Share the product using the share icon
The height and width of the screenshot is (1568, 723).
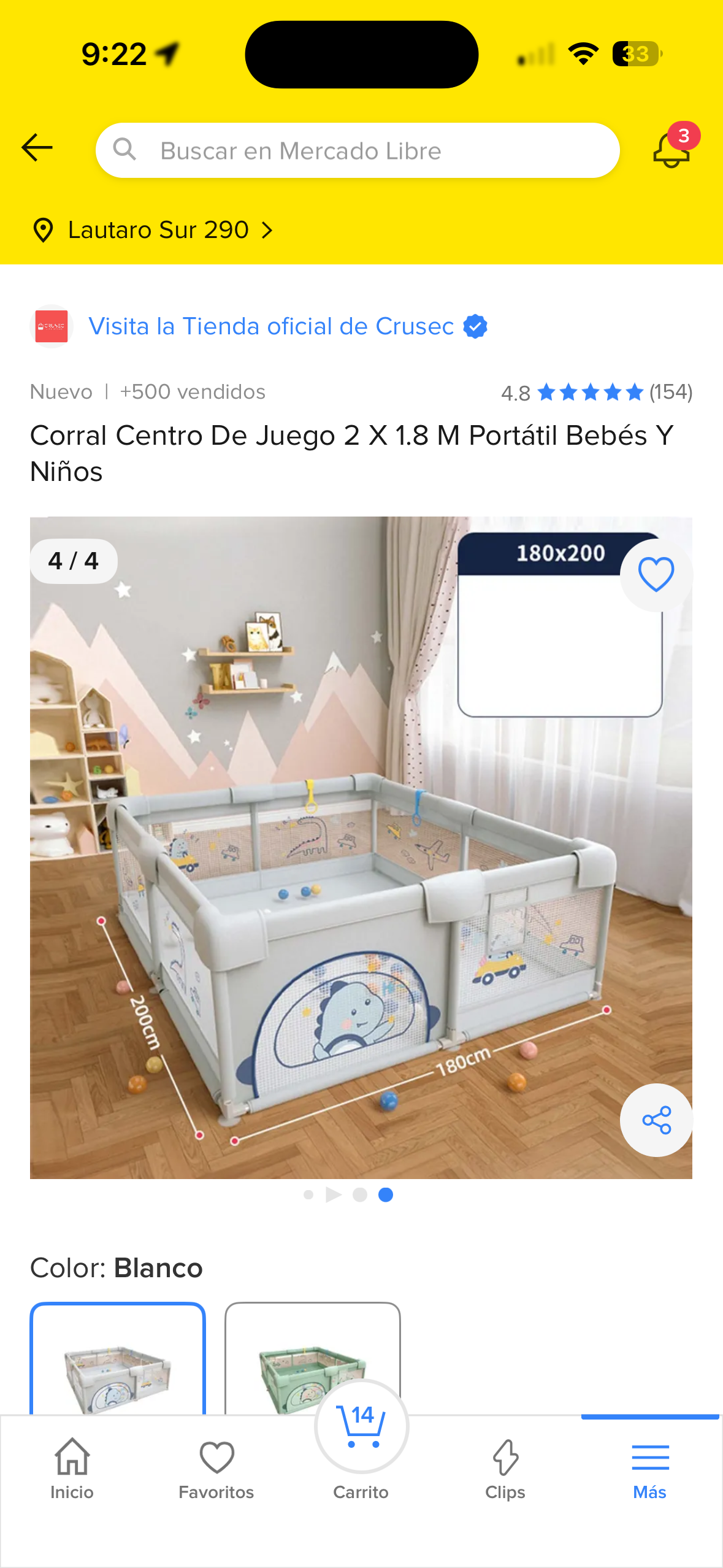[x=656, y=1121]
